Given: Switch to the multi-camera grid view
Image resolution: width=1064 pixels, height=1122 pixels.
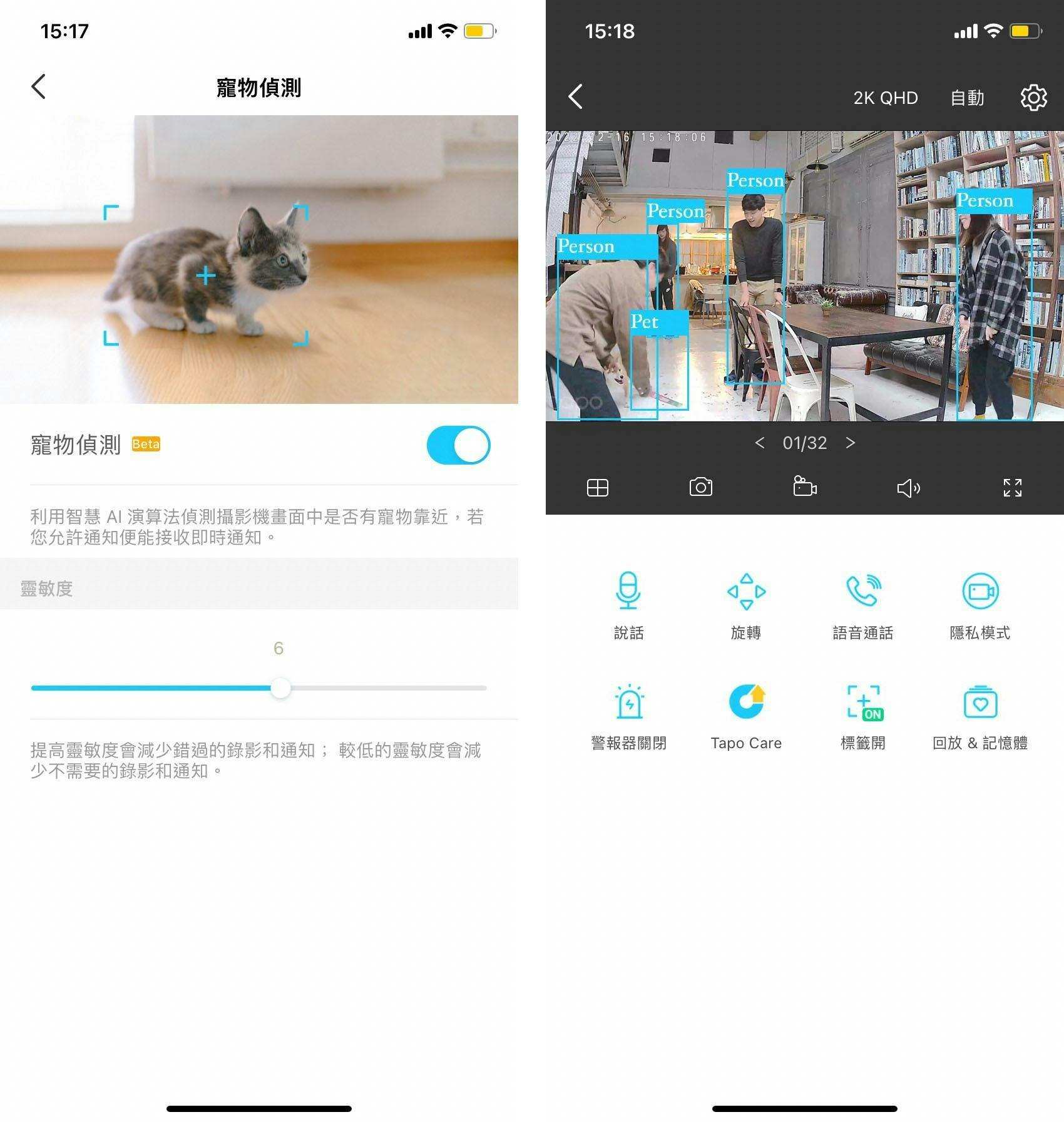Looking at the screenshot, I should (x=598, y=487).
